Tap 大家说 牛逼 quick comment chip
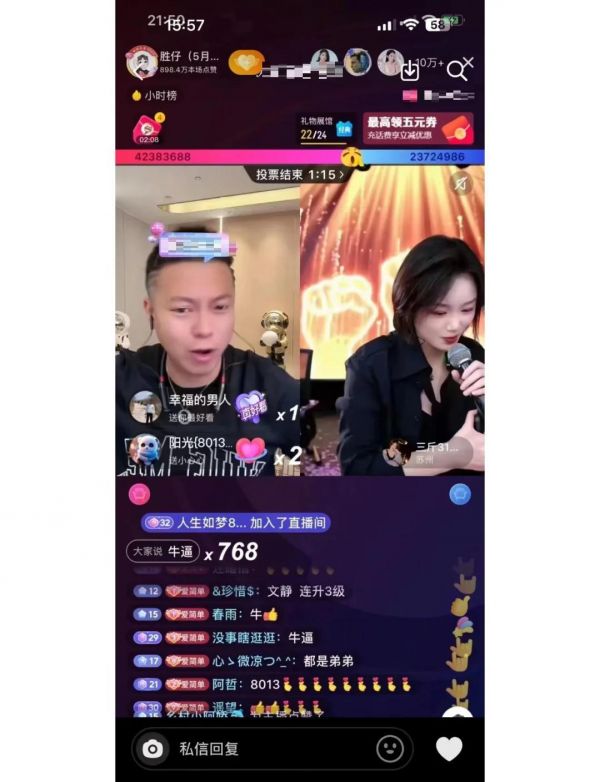The width and height of the screenshot is (600, 782). point(163,551)
